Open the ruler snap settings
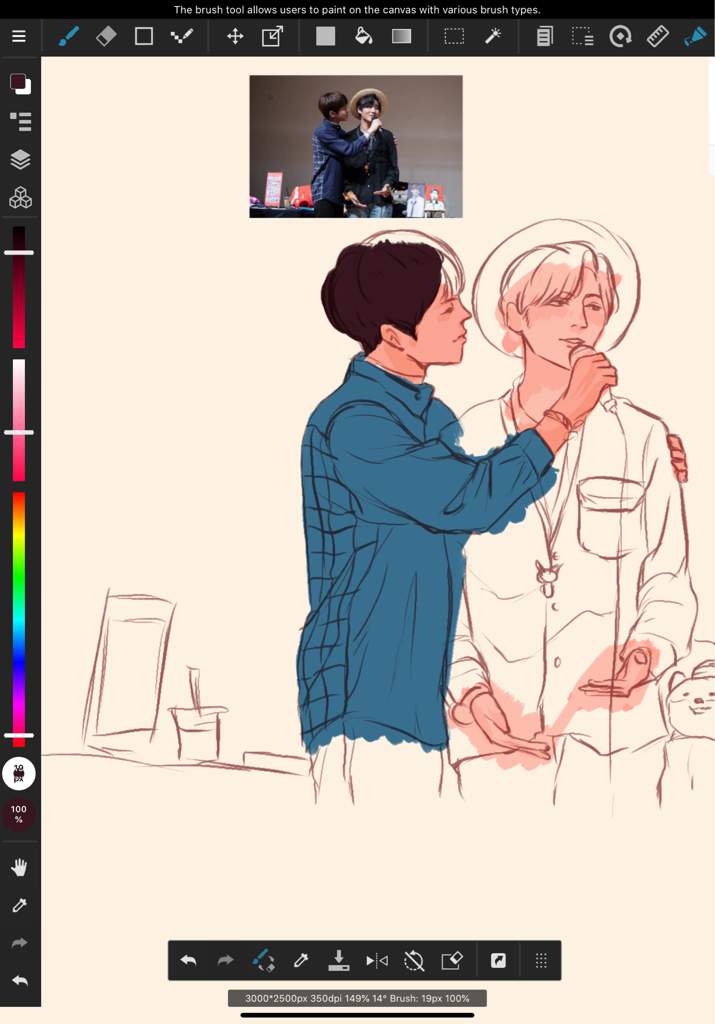The height and width of the screenshot is (1024, 715). [657, 36]
